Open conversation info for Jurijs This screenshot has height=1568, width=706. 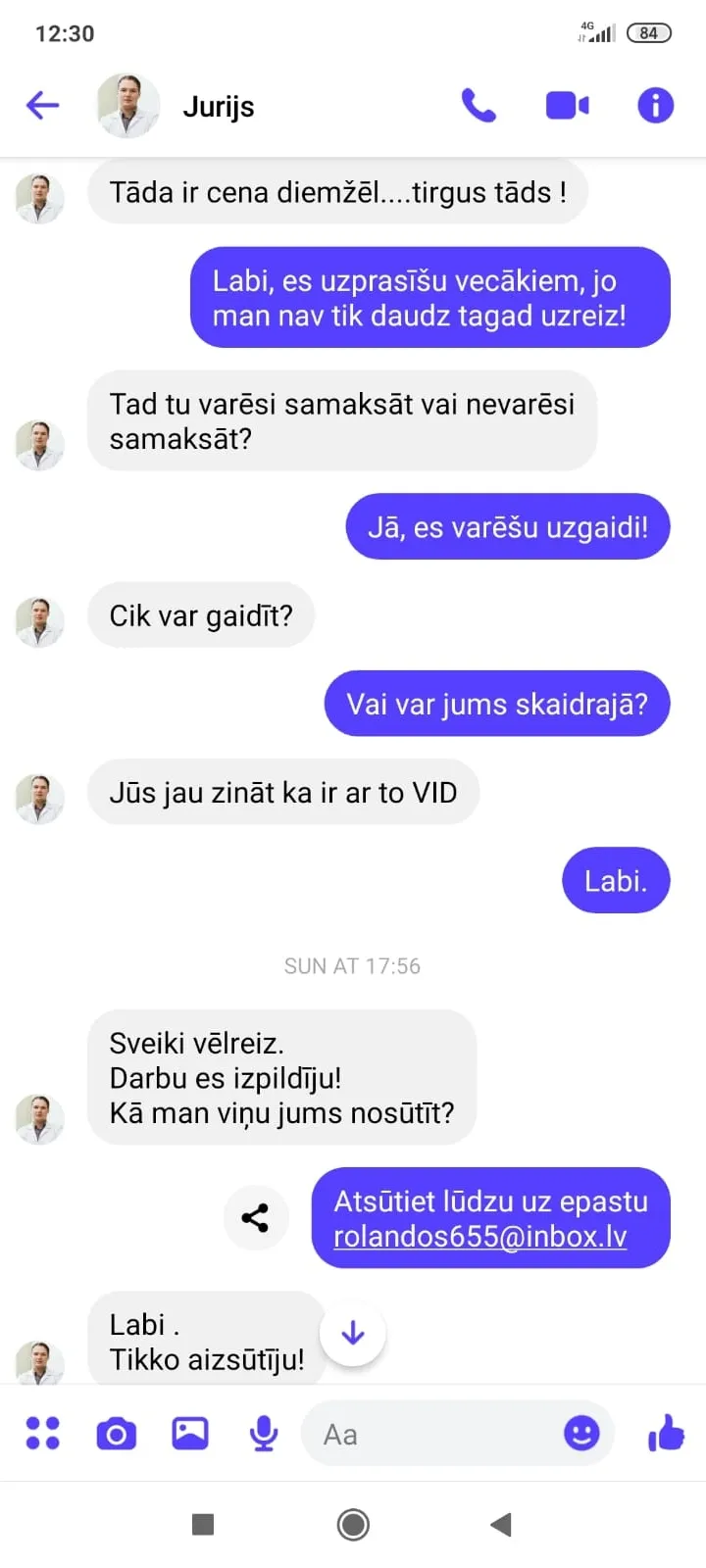(x=655, y=105)
